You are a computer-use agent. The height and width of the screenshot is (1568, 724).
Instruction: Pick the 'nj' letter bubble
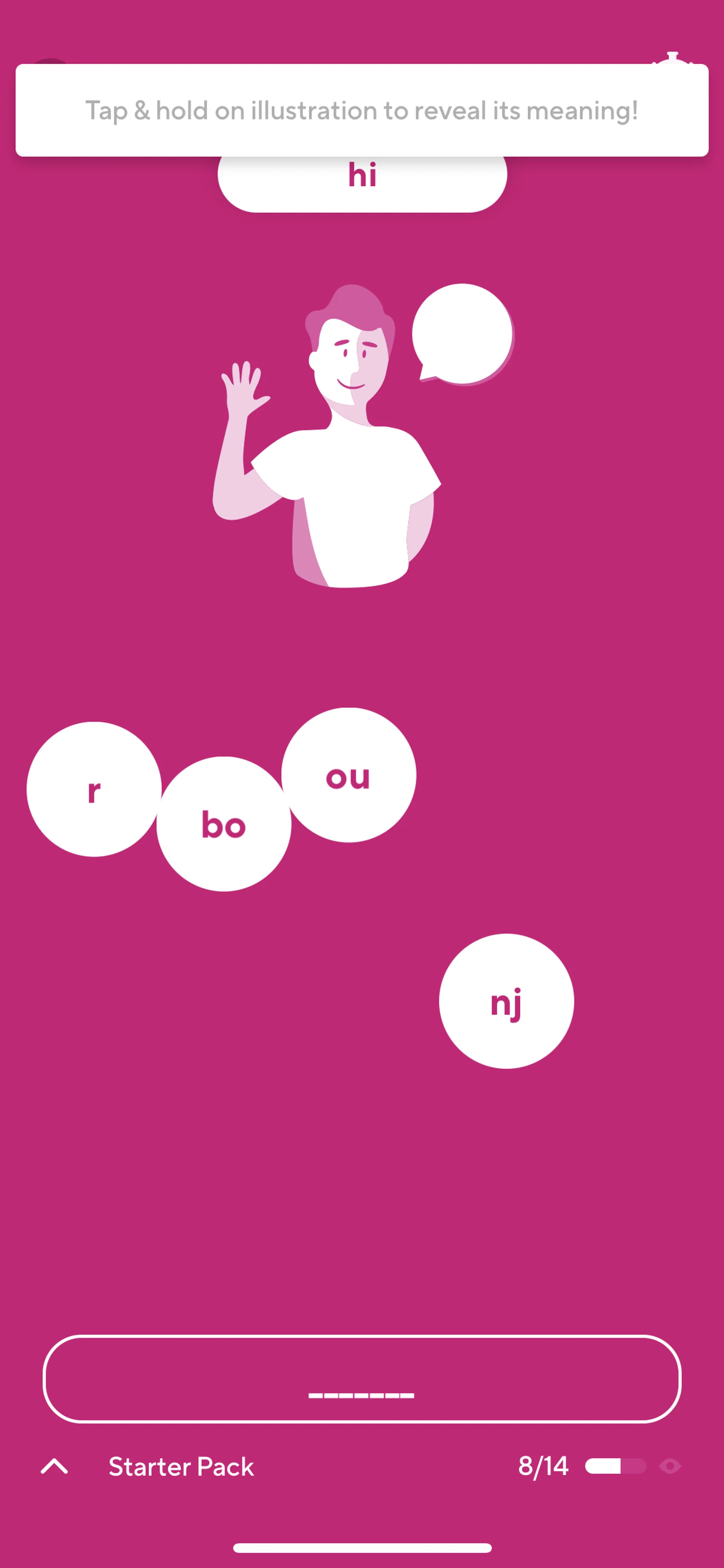[x=506, y=1001]
